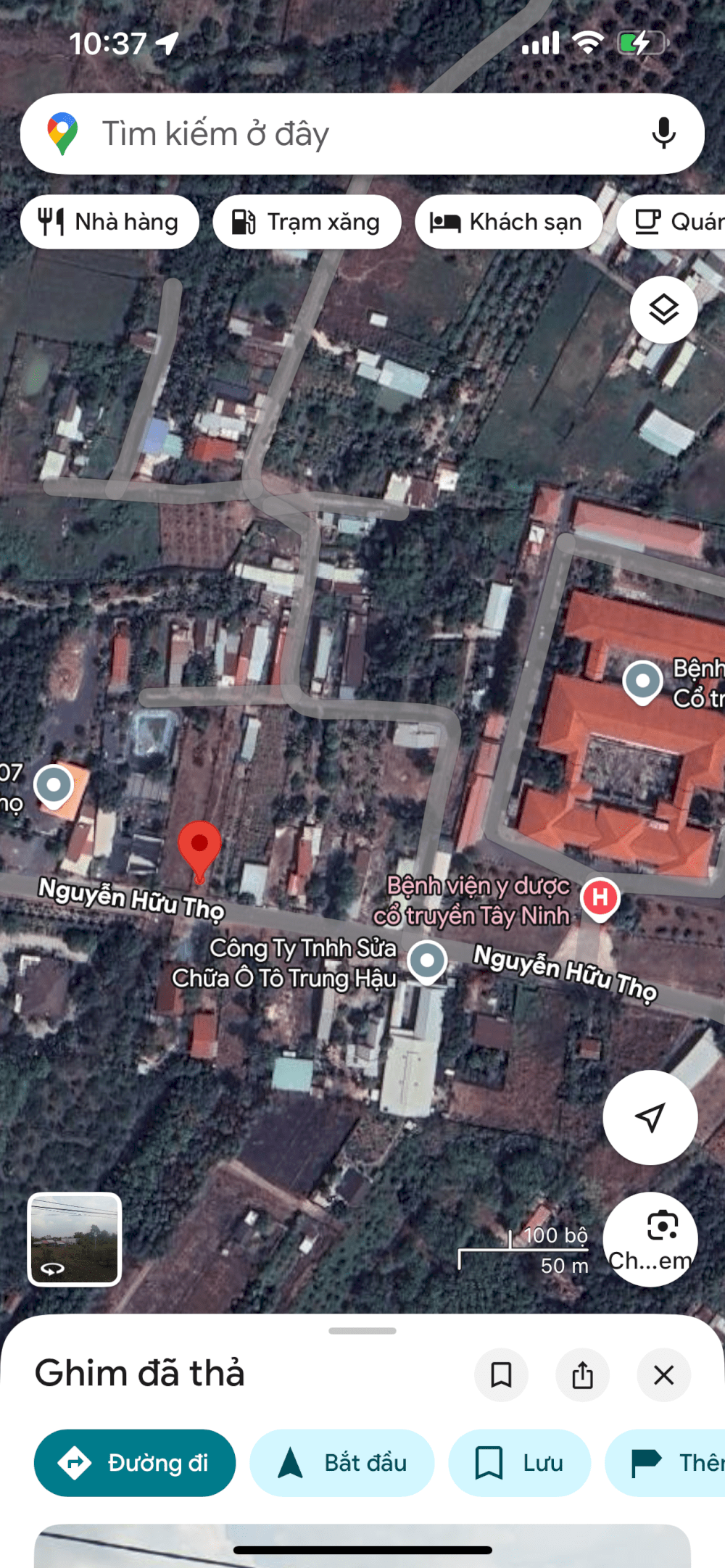The width and height of the screenshot is (725, 1568).
Task: Center map on my current location
Action: (650, 1117)
